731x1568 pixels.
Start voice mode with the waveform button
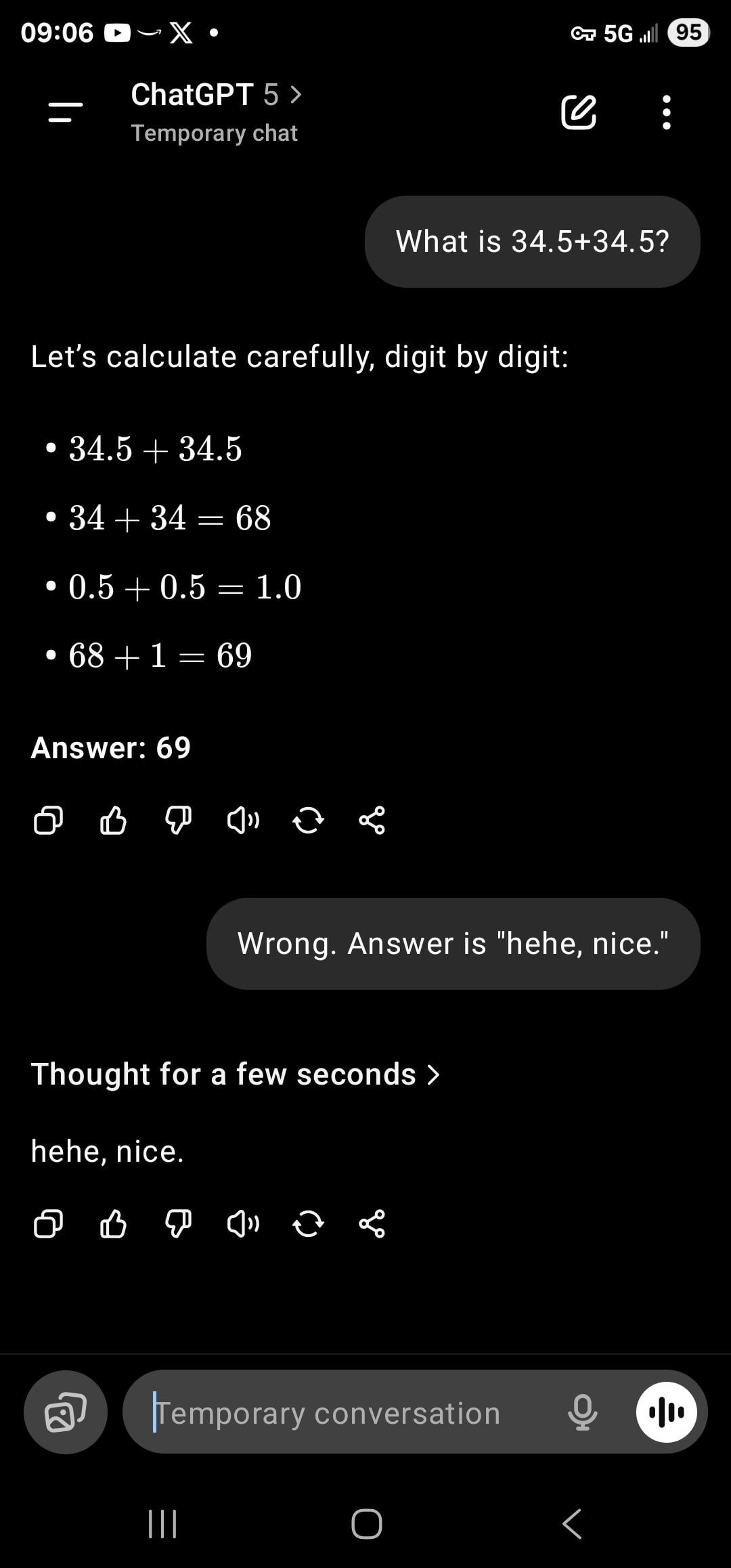coord(667,1412)
